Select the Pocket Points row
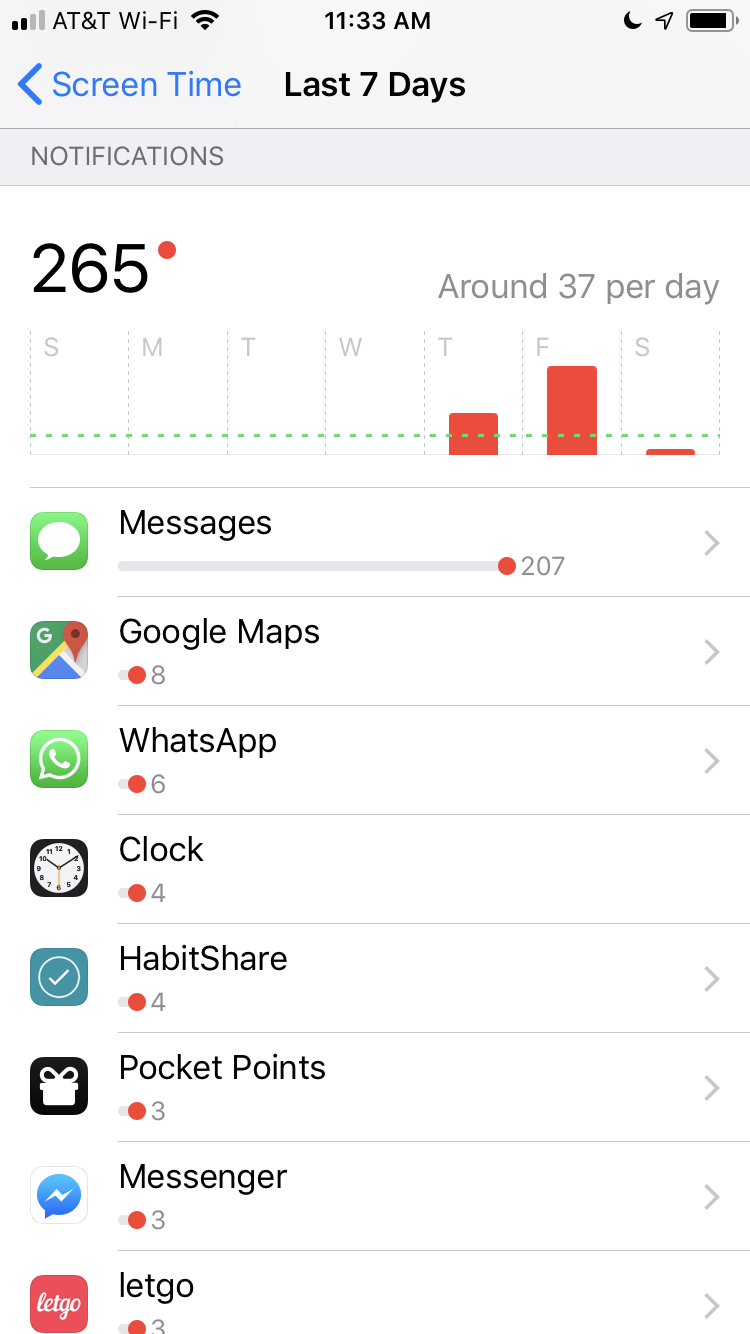The width and height of the screenshot is (750, 1334). 375,1088
